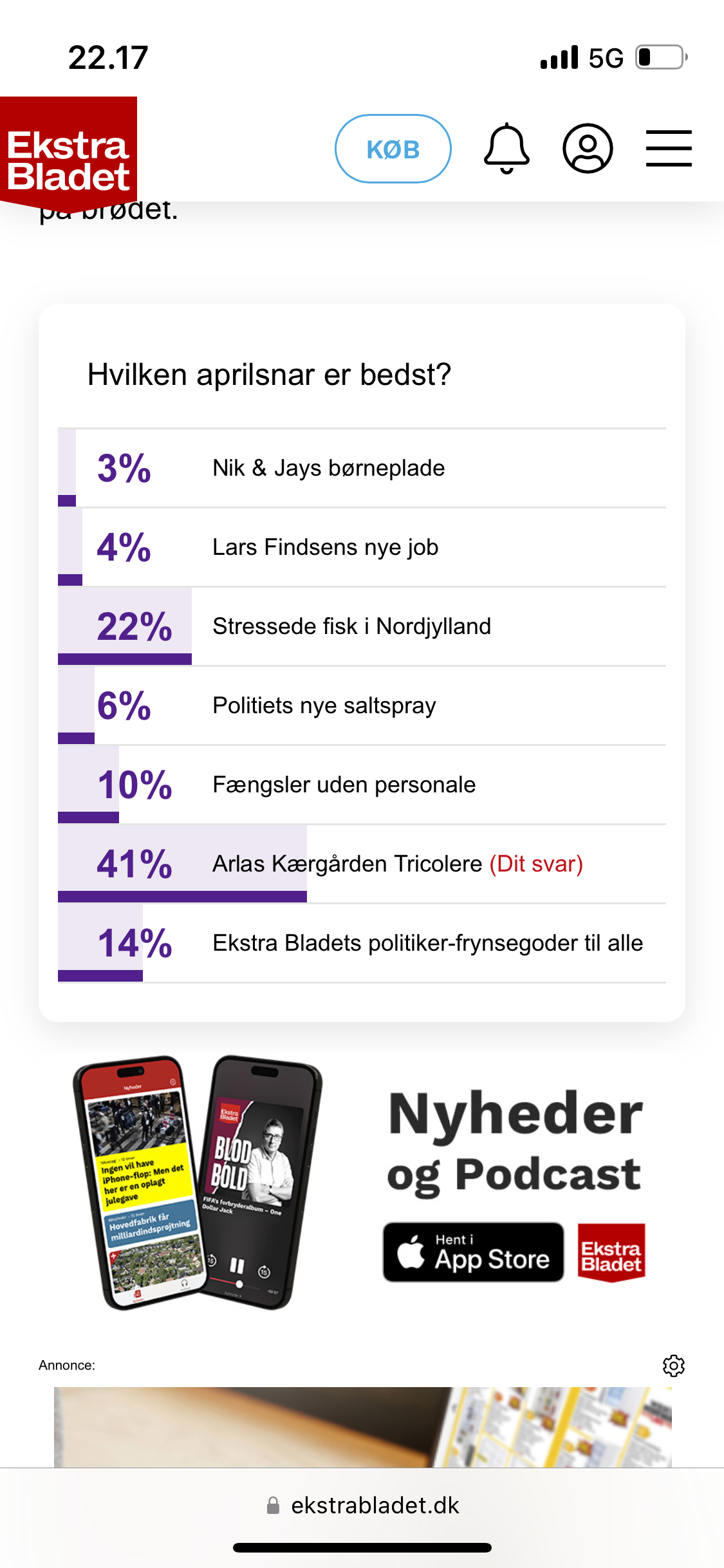Image resolution: width=724 pixels, height=1568 pixels.
Task: Open the notifications bell
Action: point(506,149)
